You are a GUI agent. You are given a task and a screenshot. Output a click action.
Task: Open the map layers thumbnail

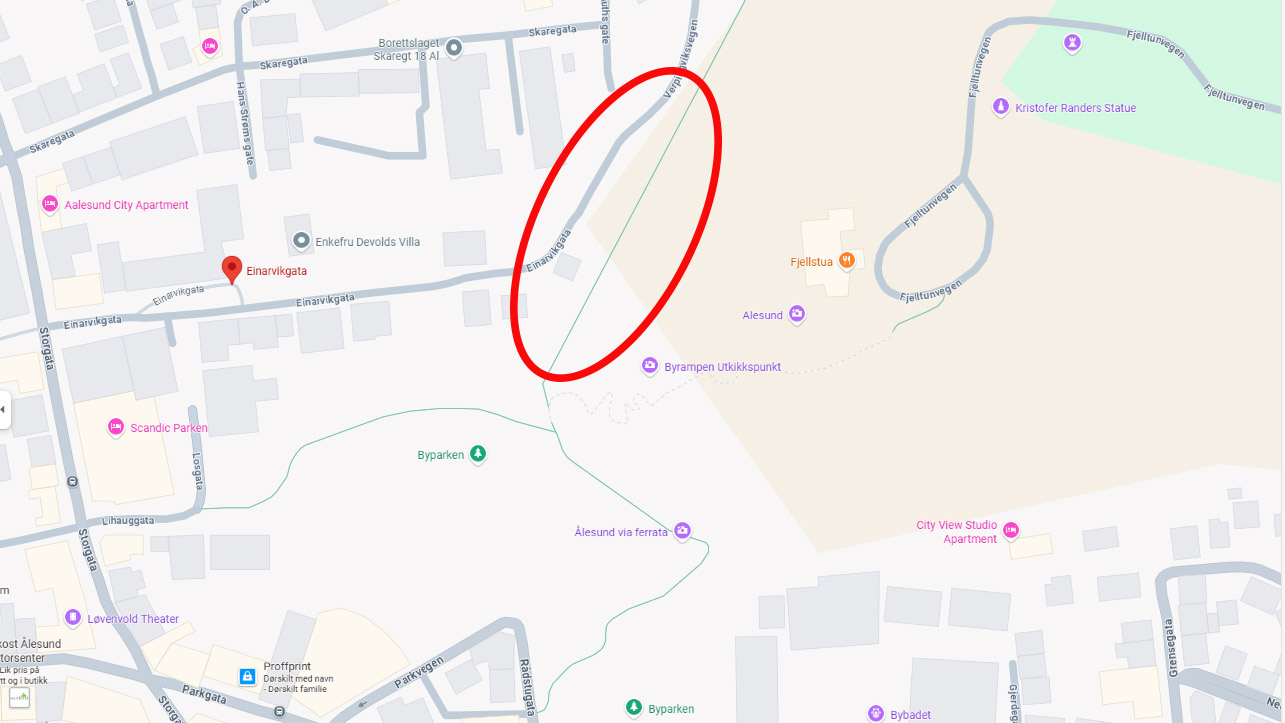[x=19, y=697]
